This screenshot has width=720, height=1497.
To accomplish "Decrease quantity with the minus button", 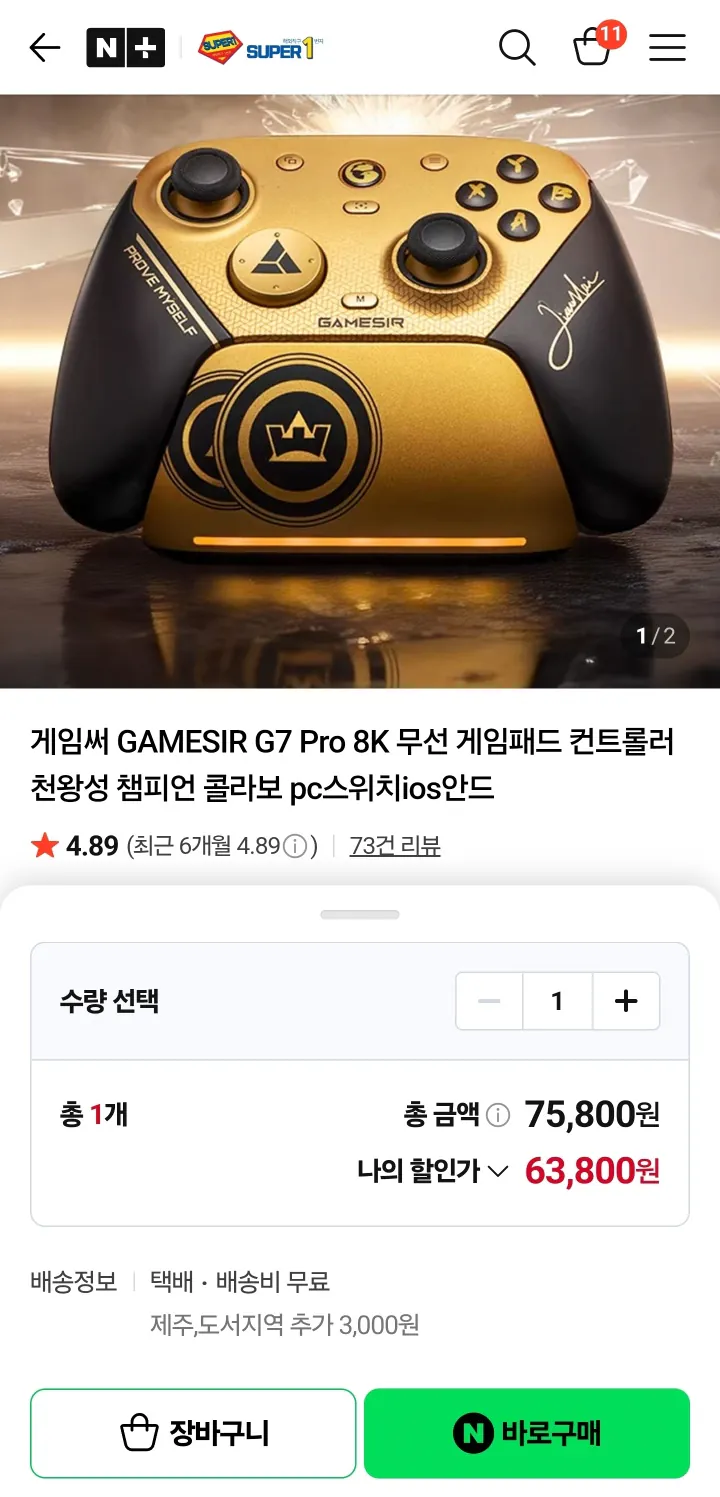I will point(489,1001).
